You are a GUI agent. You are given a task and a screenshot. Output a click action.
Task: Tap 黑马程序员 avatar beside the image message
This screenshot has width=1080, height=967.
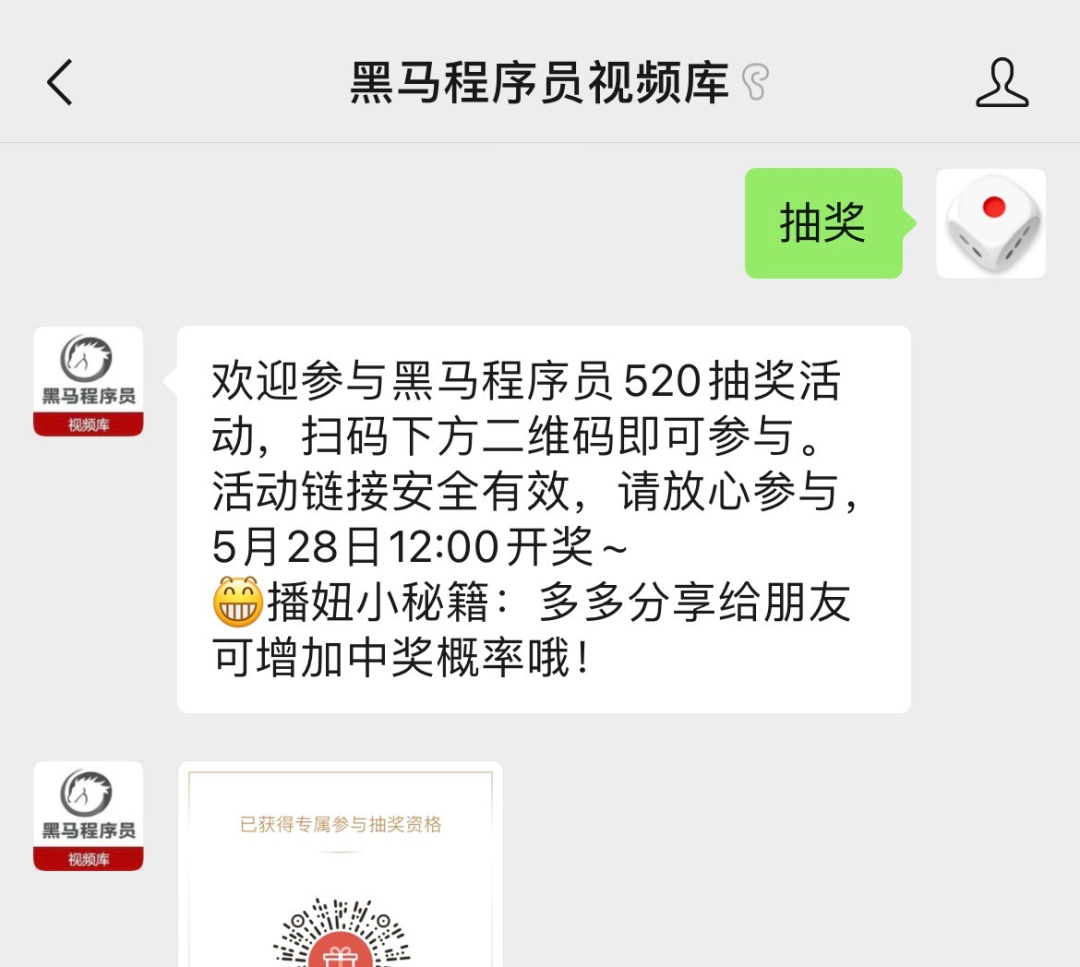88,815
